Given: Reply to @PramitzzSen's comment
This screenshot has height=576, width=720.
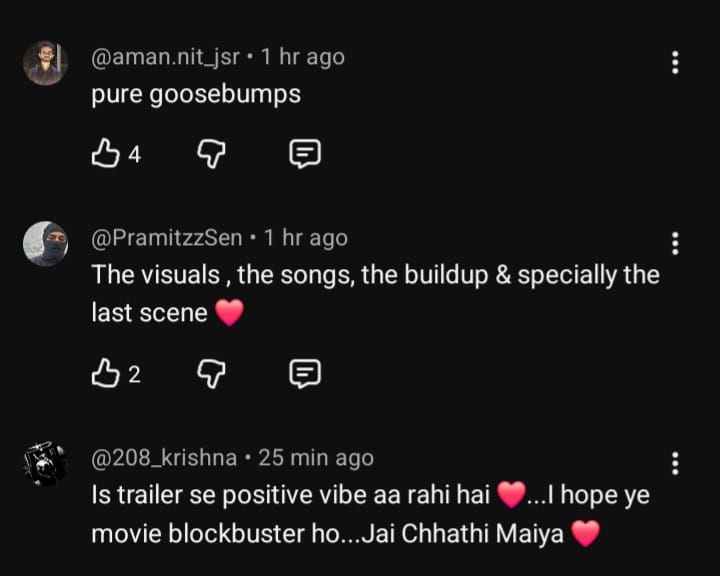Looking at the screenshot, I should tap(305, 373).
